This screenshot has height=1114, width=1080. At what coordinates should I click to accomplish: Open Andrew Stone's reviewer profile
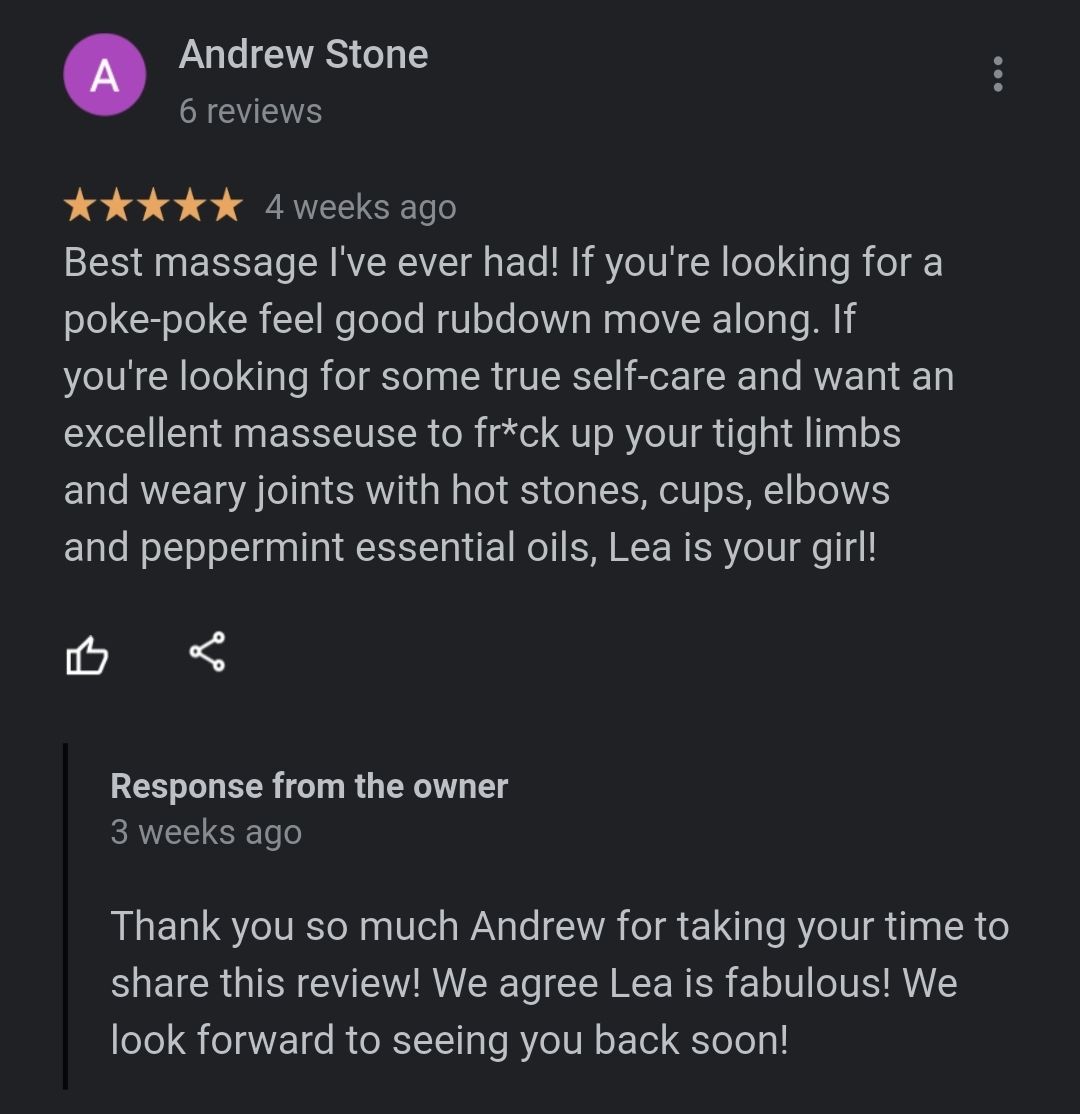(303, 55)
